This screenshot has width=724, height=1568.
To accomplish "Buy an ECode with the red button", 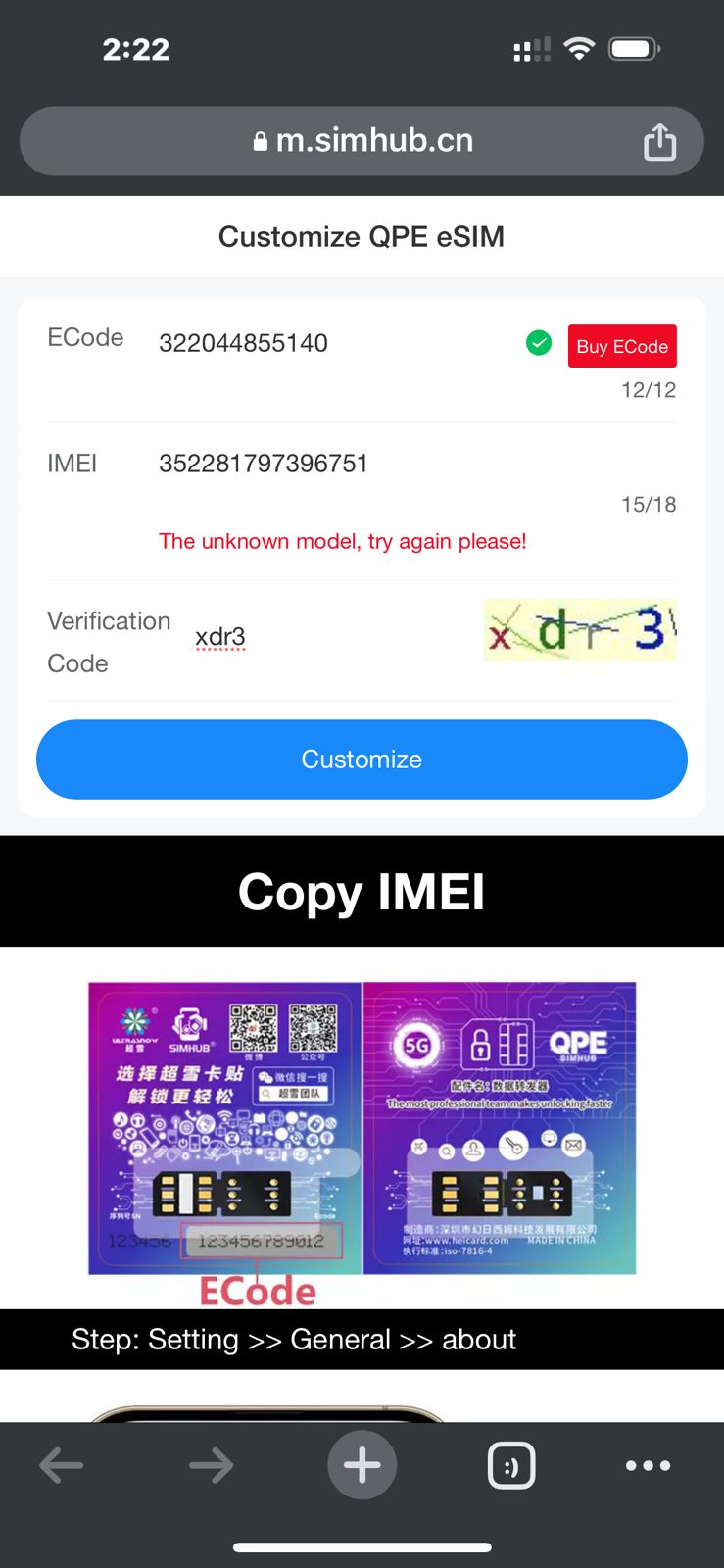I will click(x=622, y=346).
